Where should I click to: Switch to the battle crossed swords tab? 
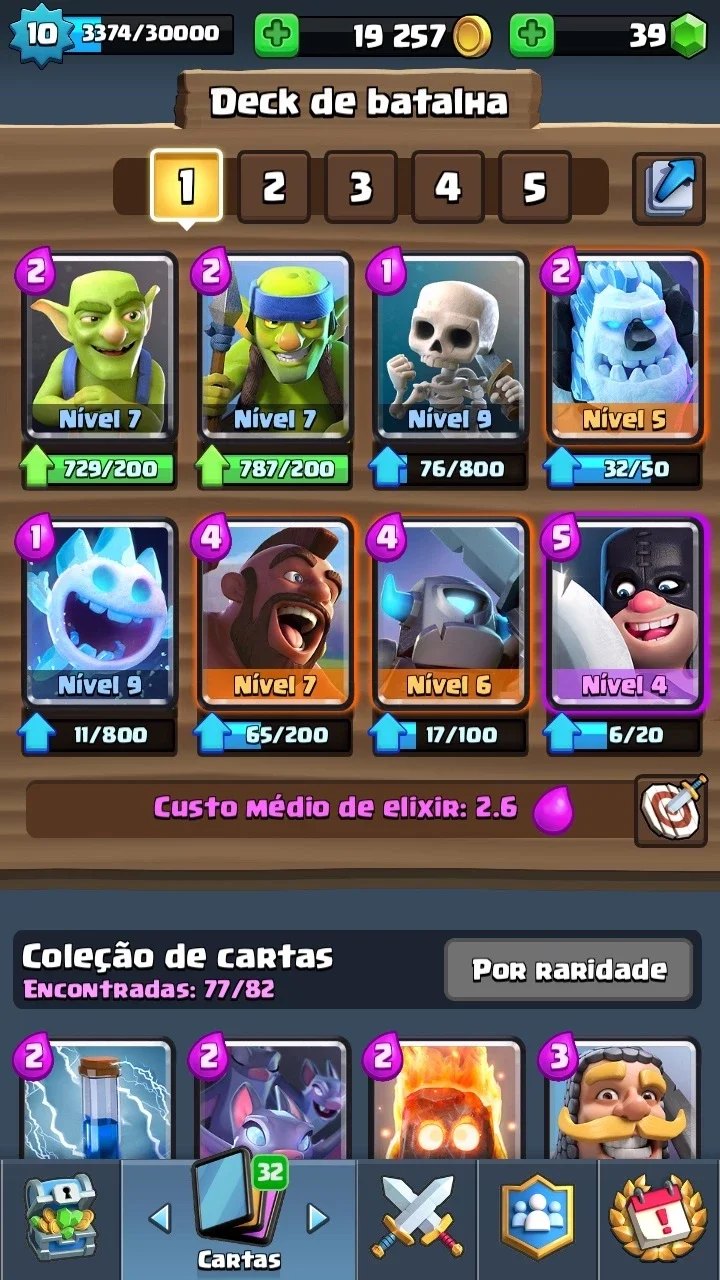coord(417,1219)
